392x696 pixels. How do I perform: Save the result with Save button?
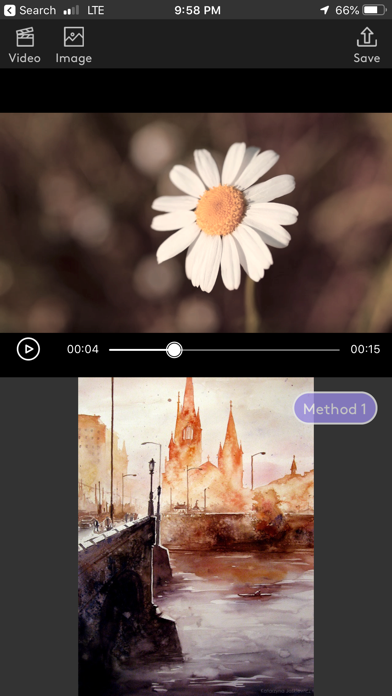click(366, 45)
